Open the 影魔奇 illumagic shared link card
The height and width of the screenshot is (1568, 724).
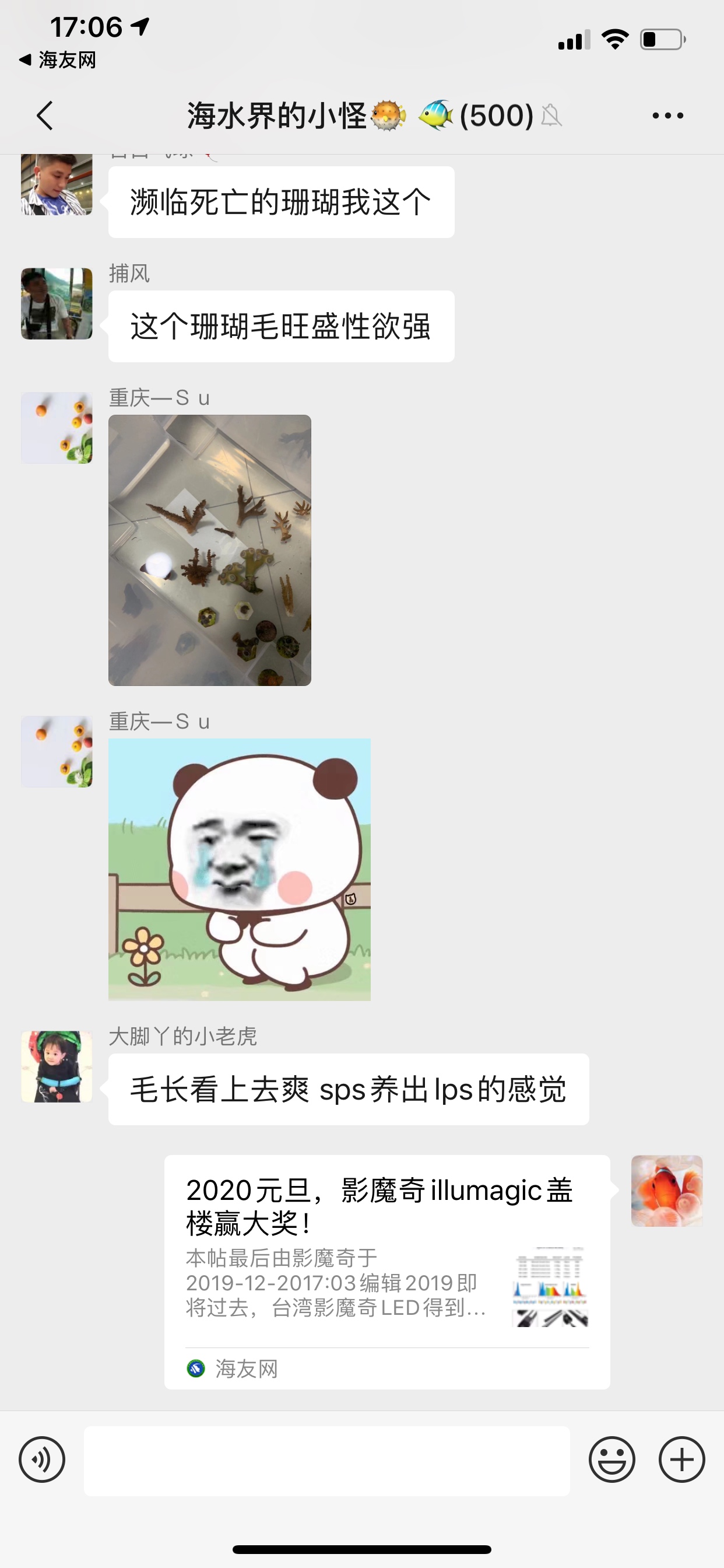(x=387, y=1271)
